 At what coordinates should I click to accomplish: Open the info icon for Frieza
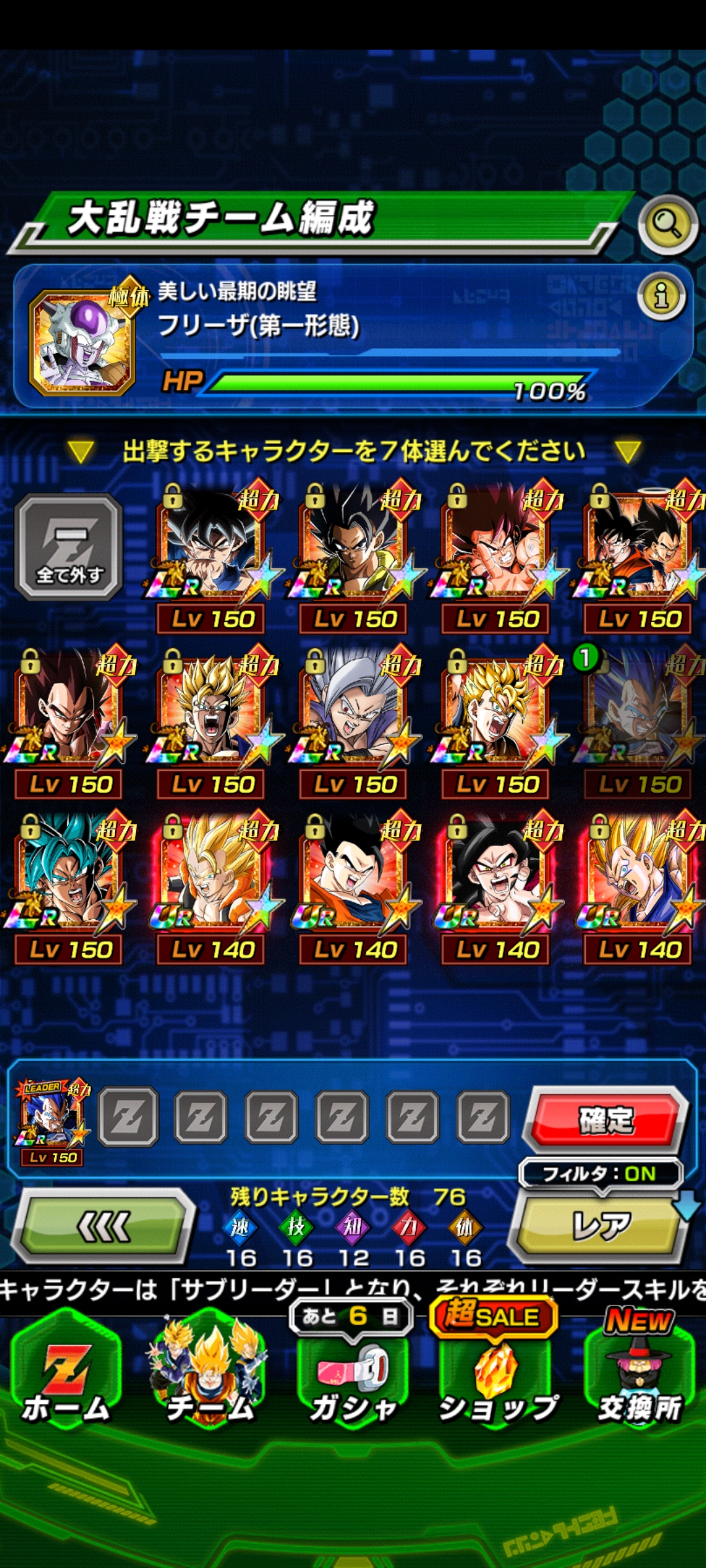tap(662, 296)
